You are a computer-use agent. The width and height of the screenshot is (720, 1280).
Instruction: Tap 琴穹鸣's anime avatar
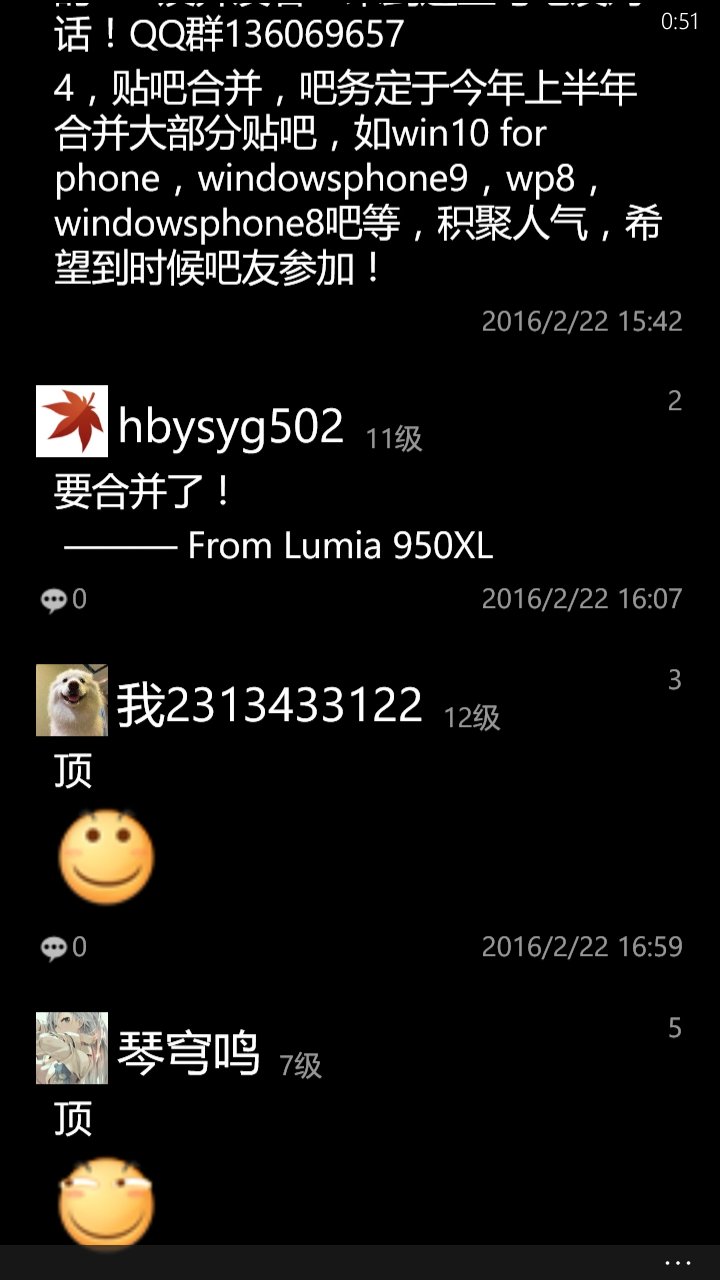pyautogui.click(x=72, y=1048)
